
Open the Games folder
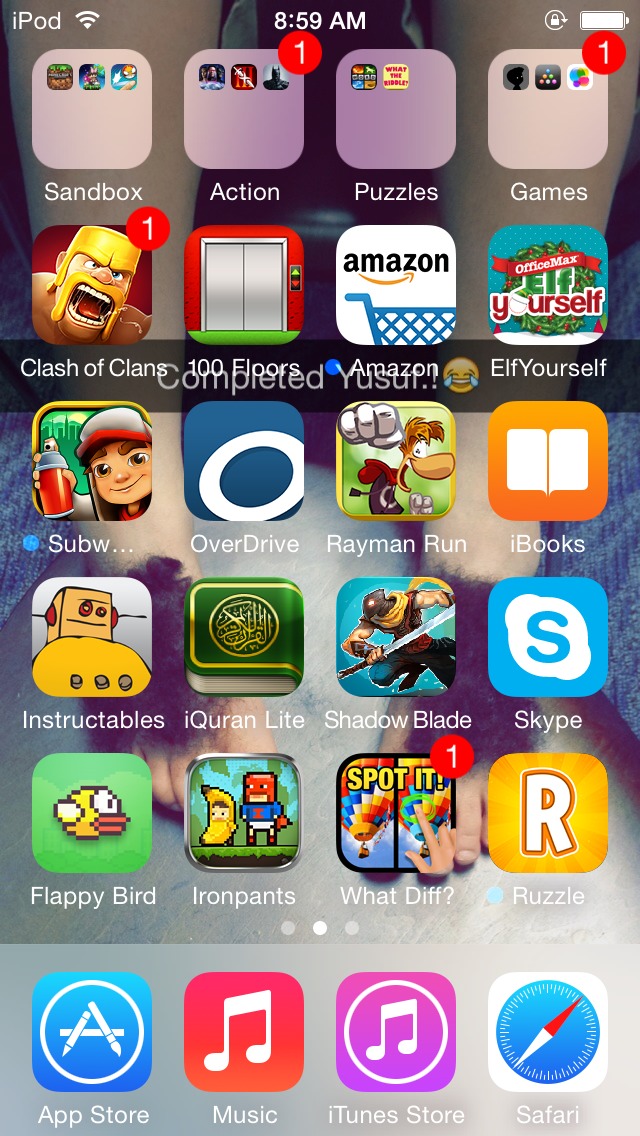(x=548, y=110)
